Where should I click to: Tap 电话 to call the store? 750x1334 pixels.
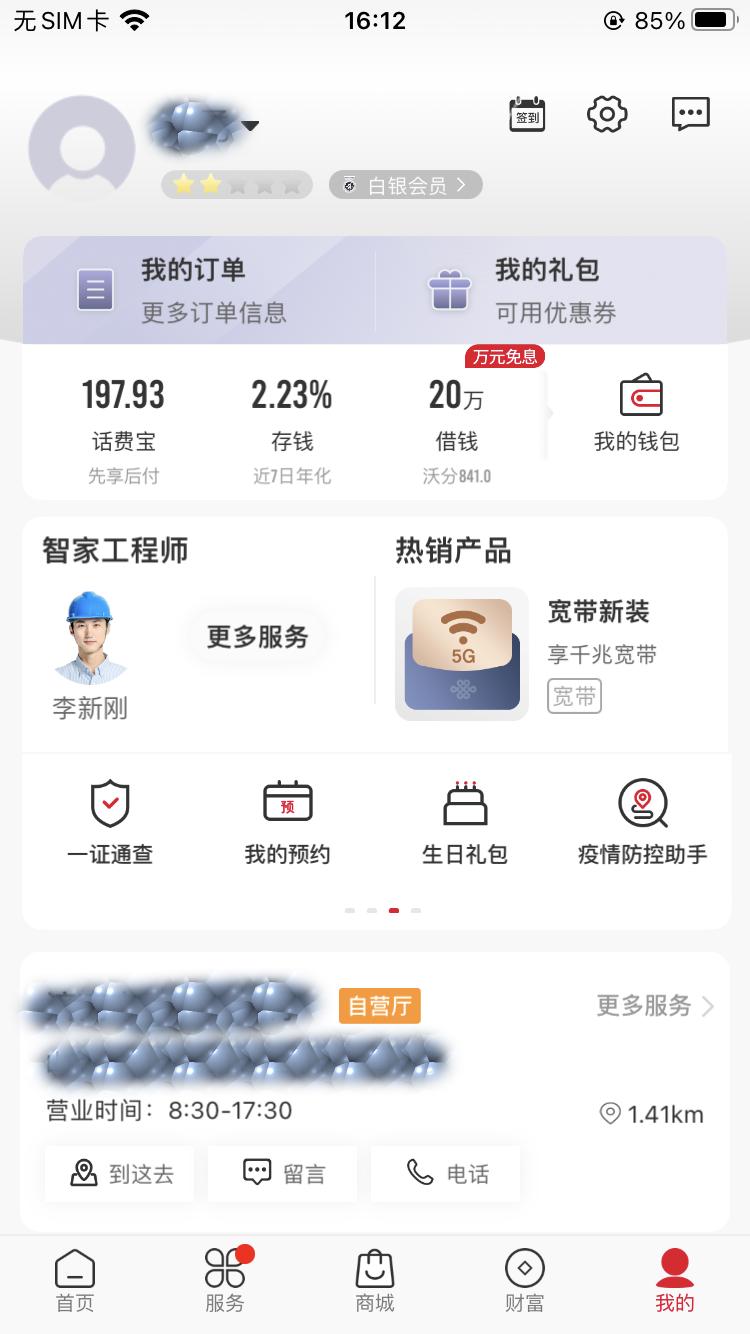pyautogui.click(x=444, y=1174)
